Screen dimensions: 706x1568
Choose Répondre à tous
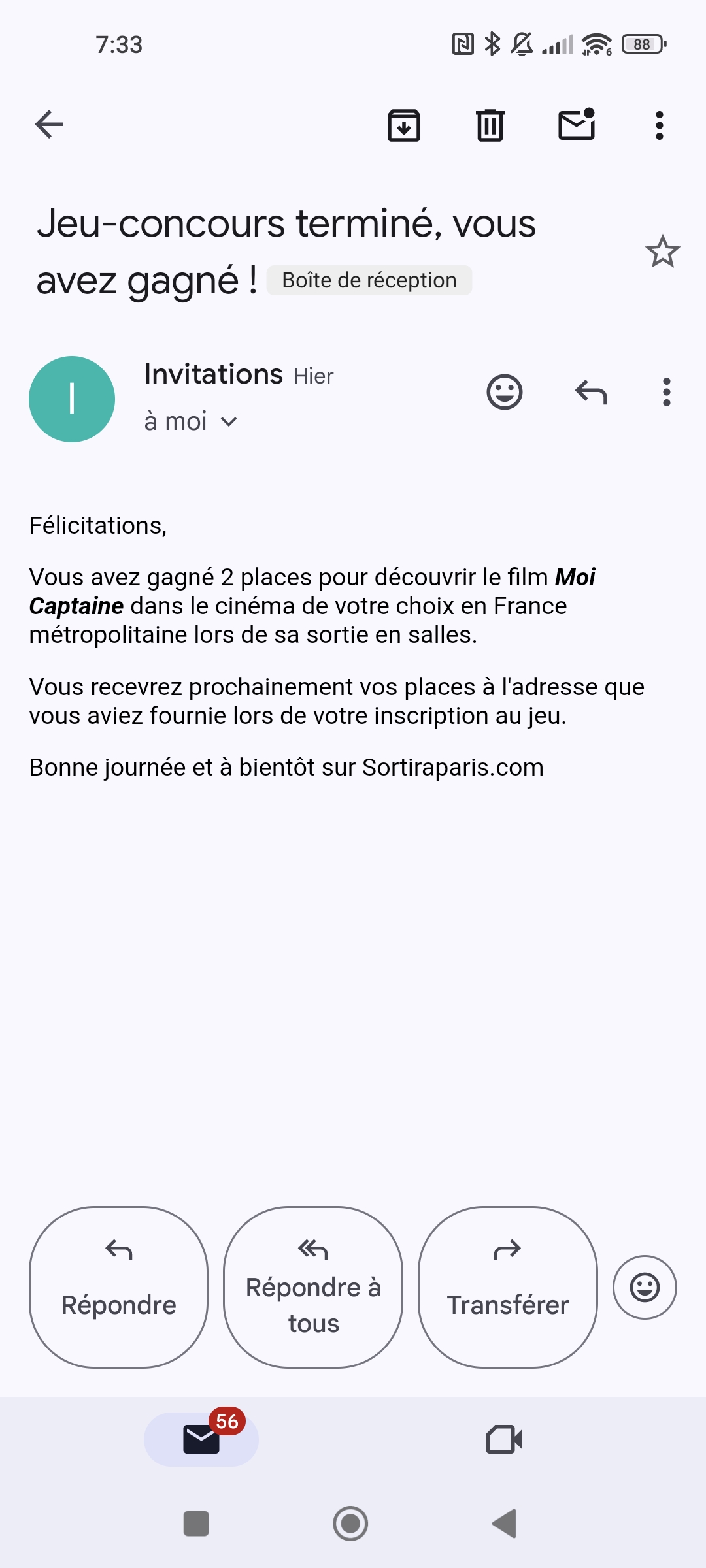click(313, 1286)
